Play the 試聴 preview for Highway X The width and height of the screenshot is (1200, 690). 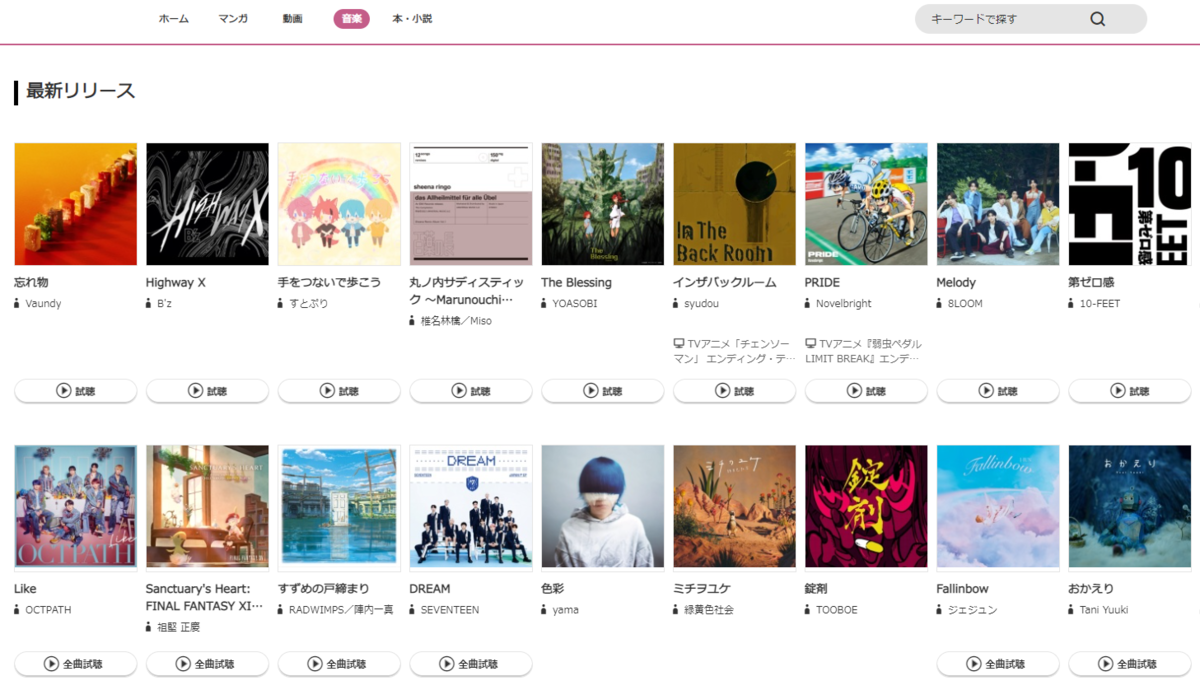click(207, 391)
